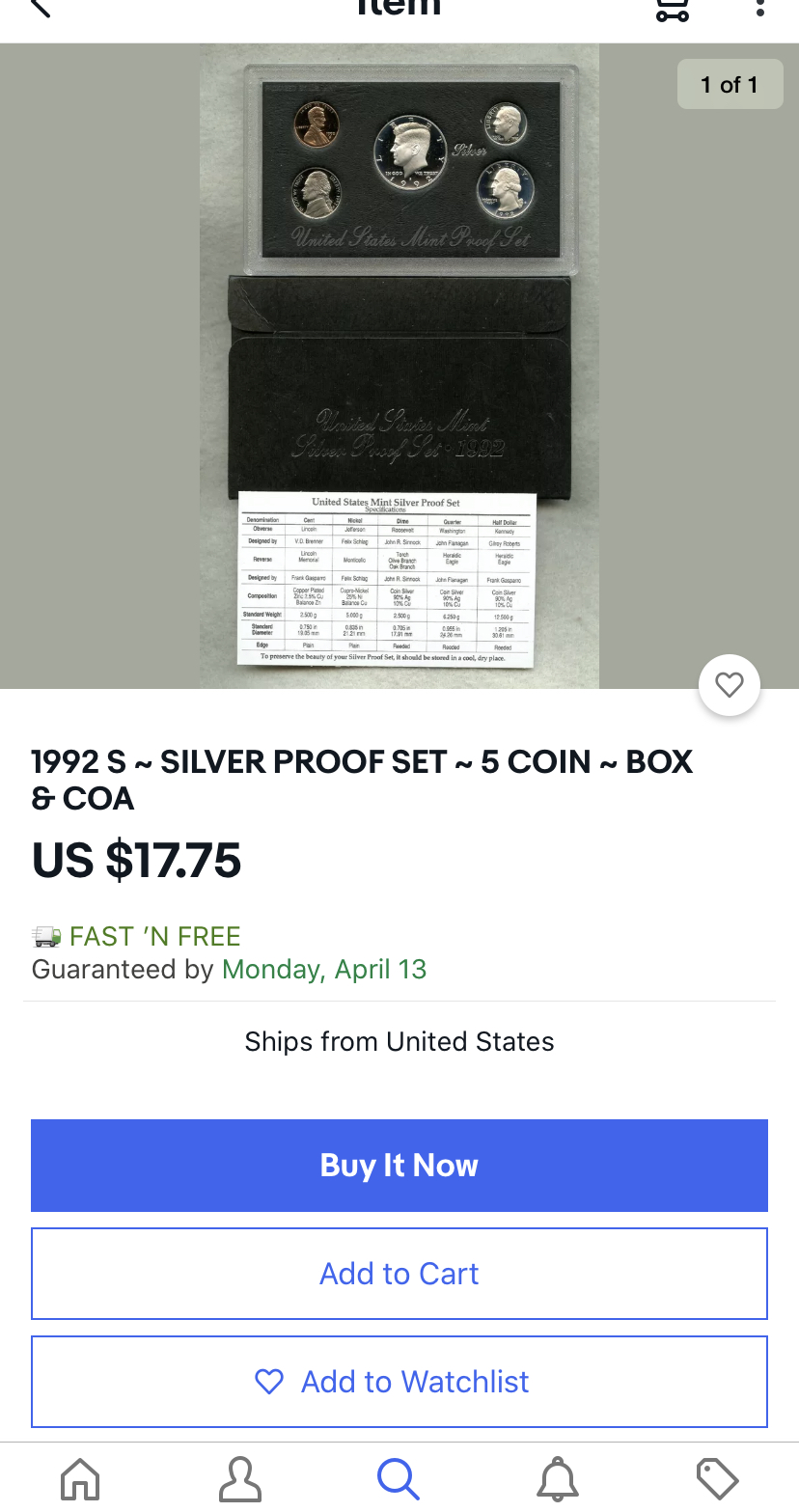
Task: Go back using the top arrow
Action: click(41, 9)
